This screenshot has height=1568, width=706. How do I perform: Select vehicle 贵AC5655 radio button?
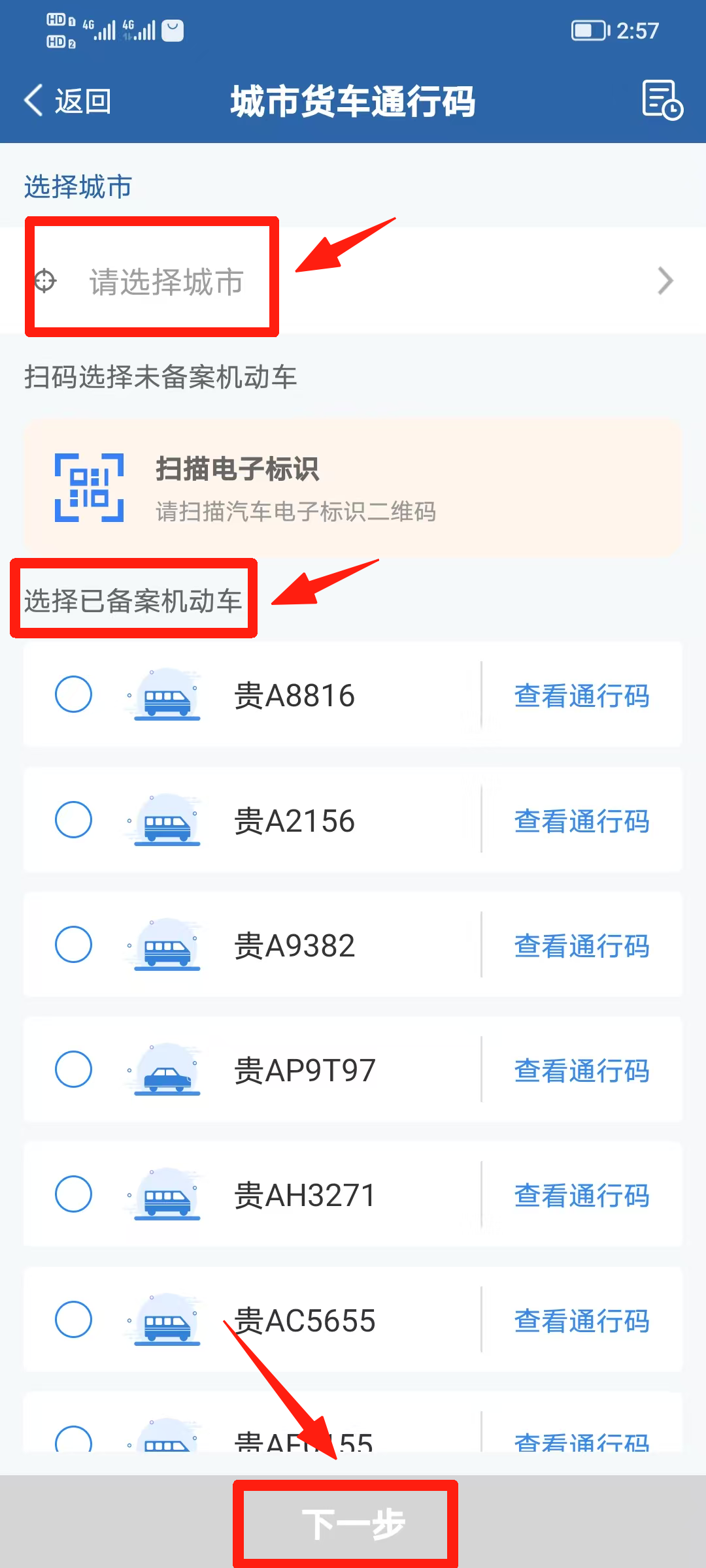click(x=73, y=1319)
